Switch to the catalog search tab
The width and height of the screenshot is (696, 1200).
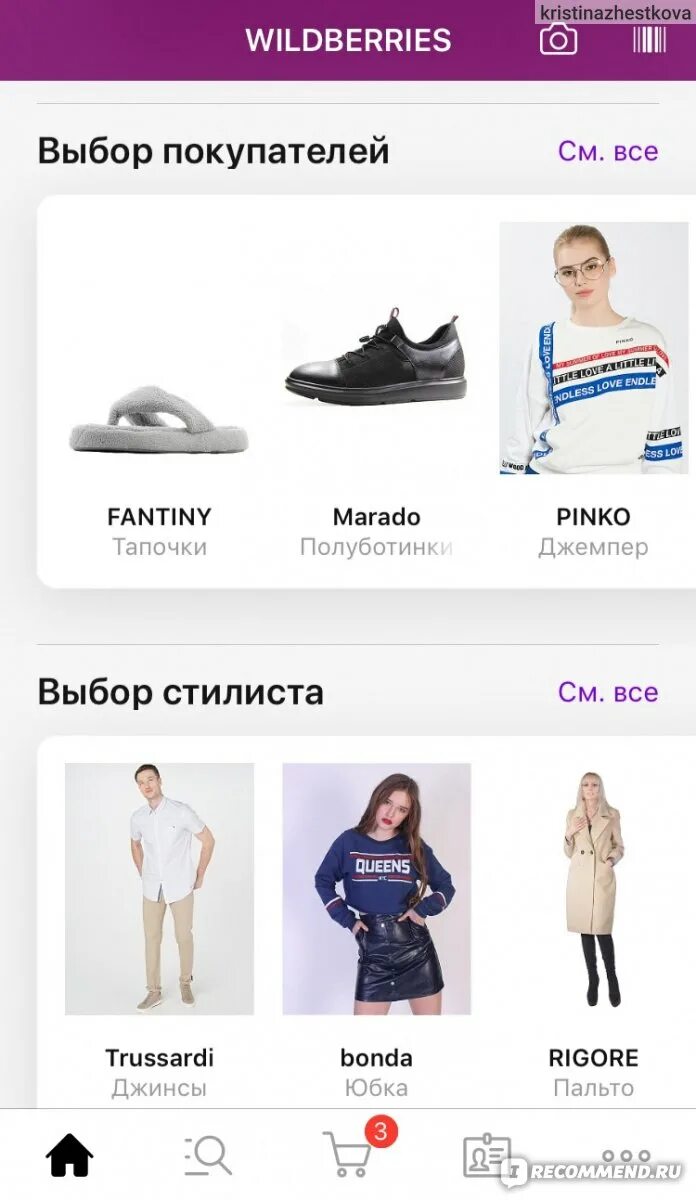[208, 1156]
